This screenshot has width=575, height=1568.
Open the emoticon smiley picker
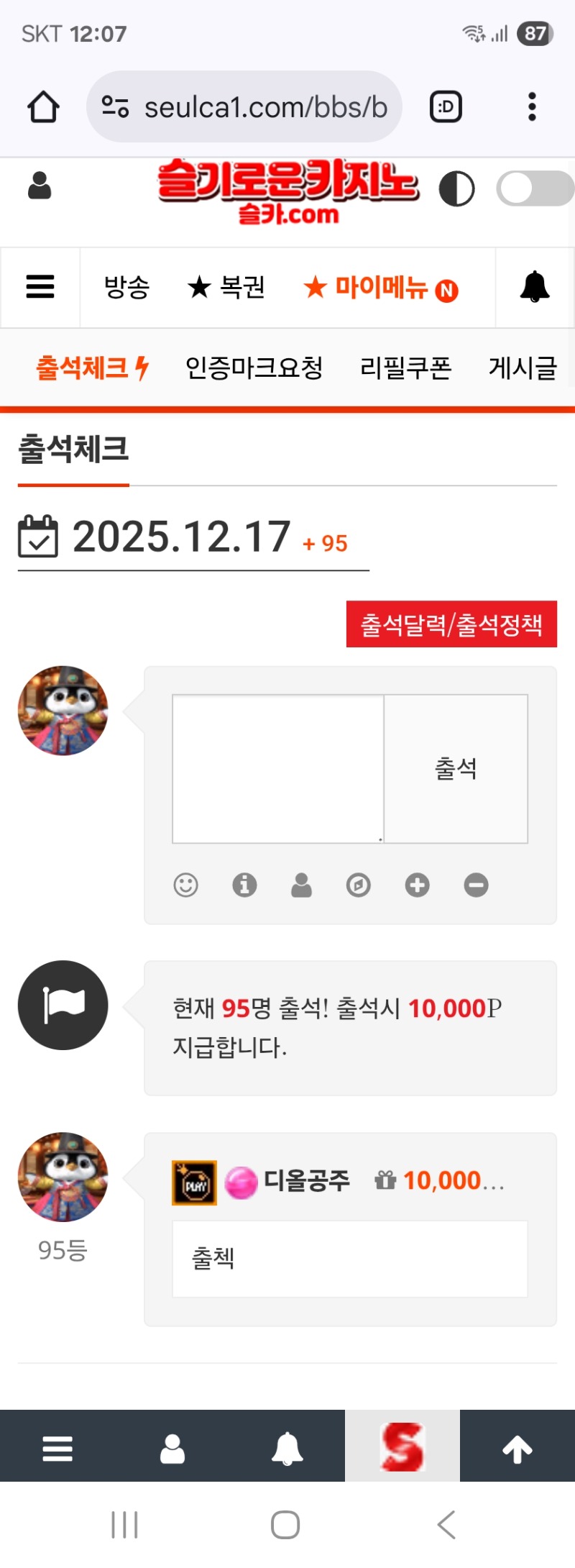(x=185, y=885)
